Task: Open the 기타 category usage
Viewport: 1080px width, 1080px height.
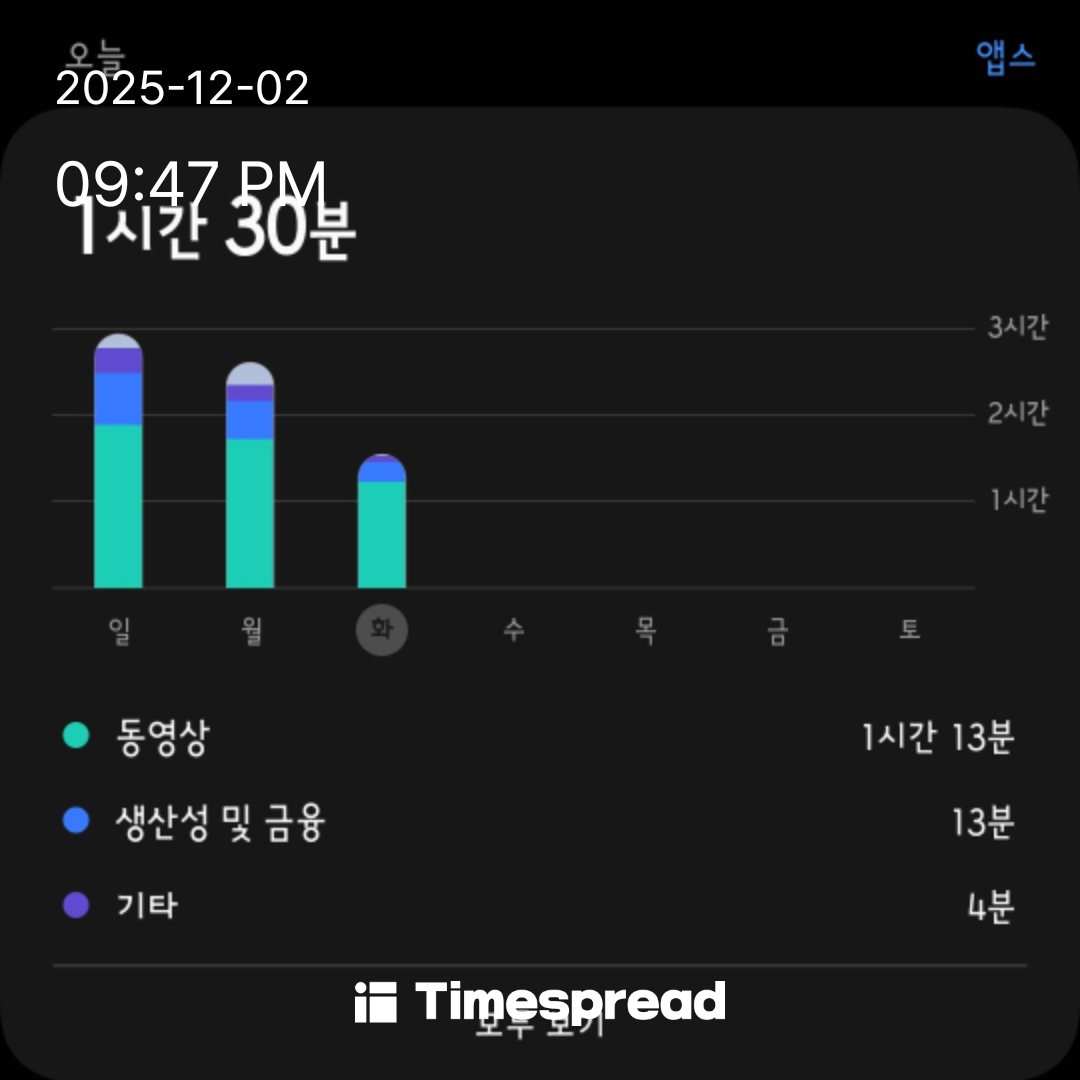Action: [538, 906]
